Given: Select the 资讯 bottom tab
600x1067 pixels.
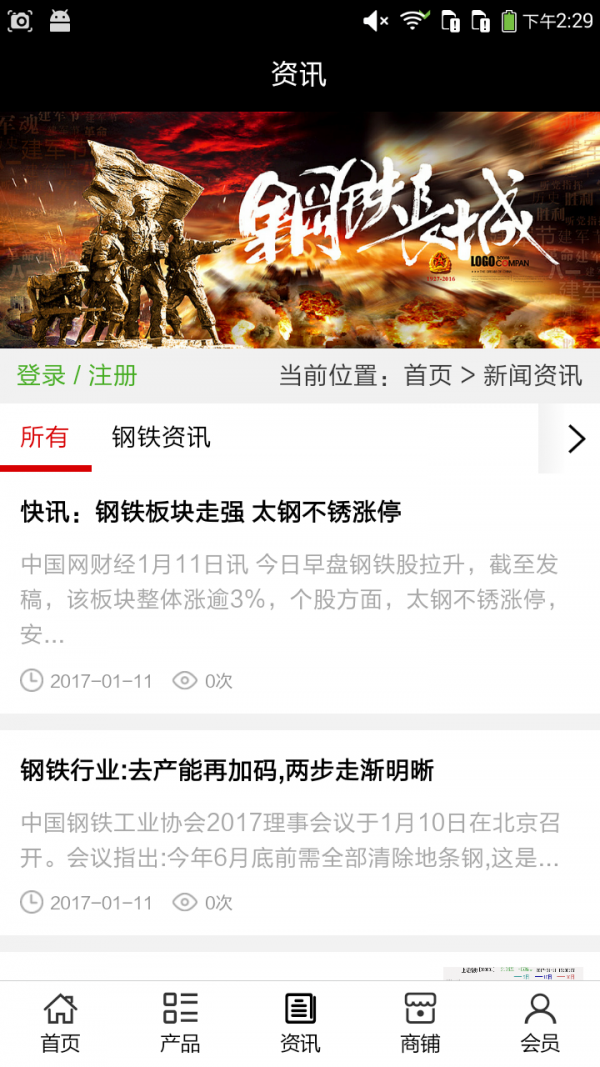Looking at the screenshot, I should pyautogui.click(x=300, y=1023).
